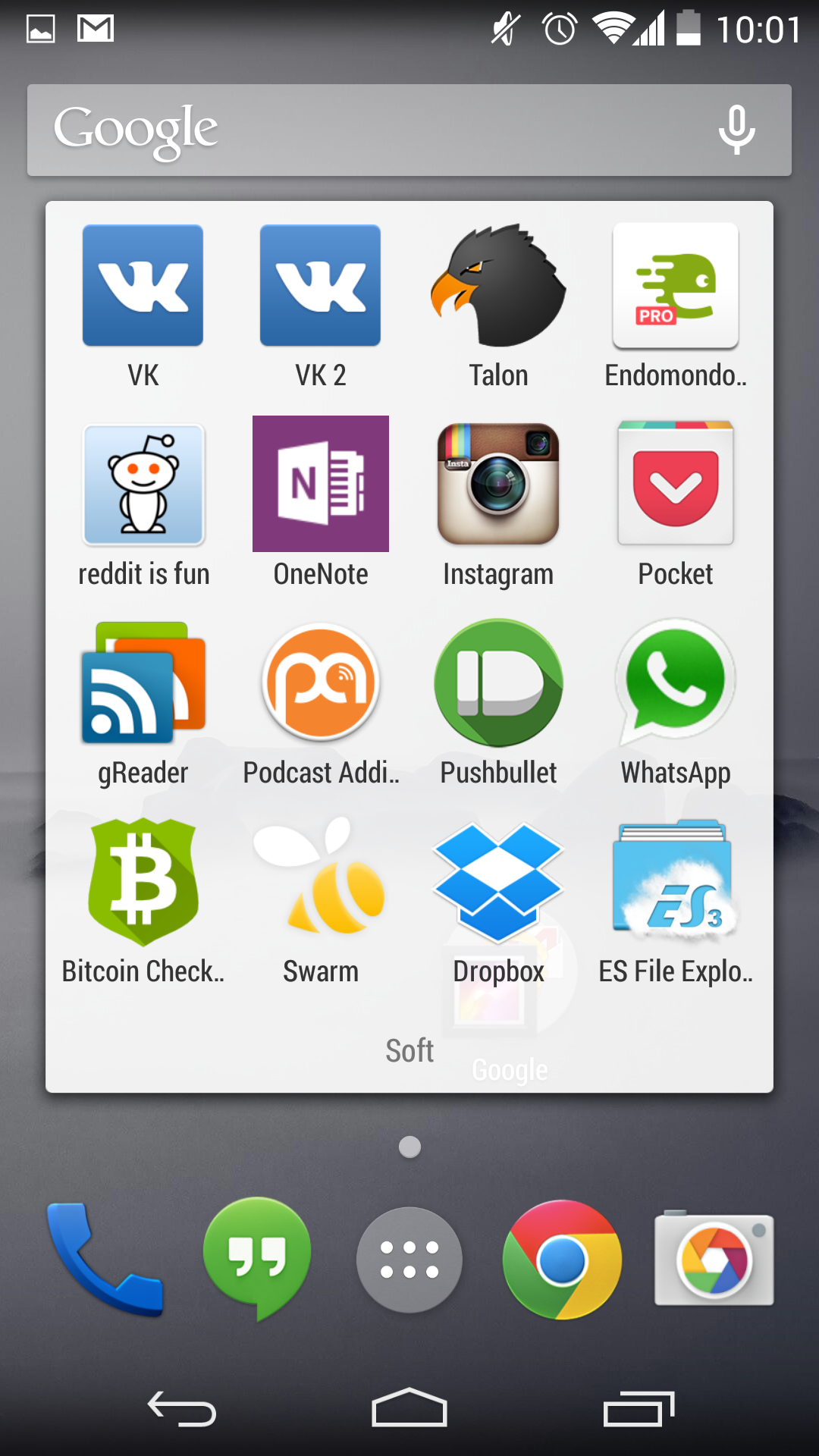Open the Endomondo app
The height and width of the screenshot is (1456, 819).
click(675, 286)
